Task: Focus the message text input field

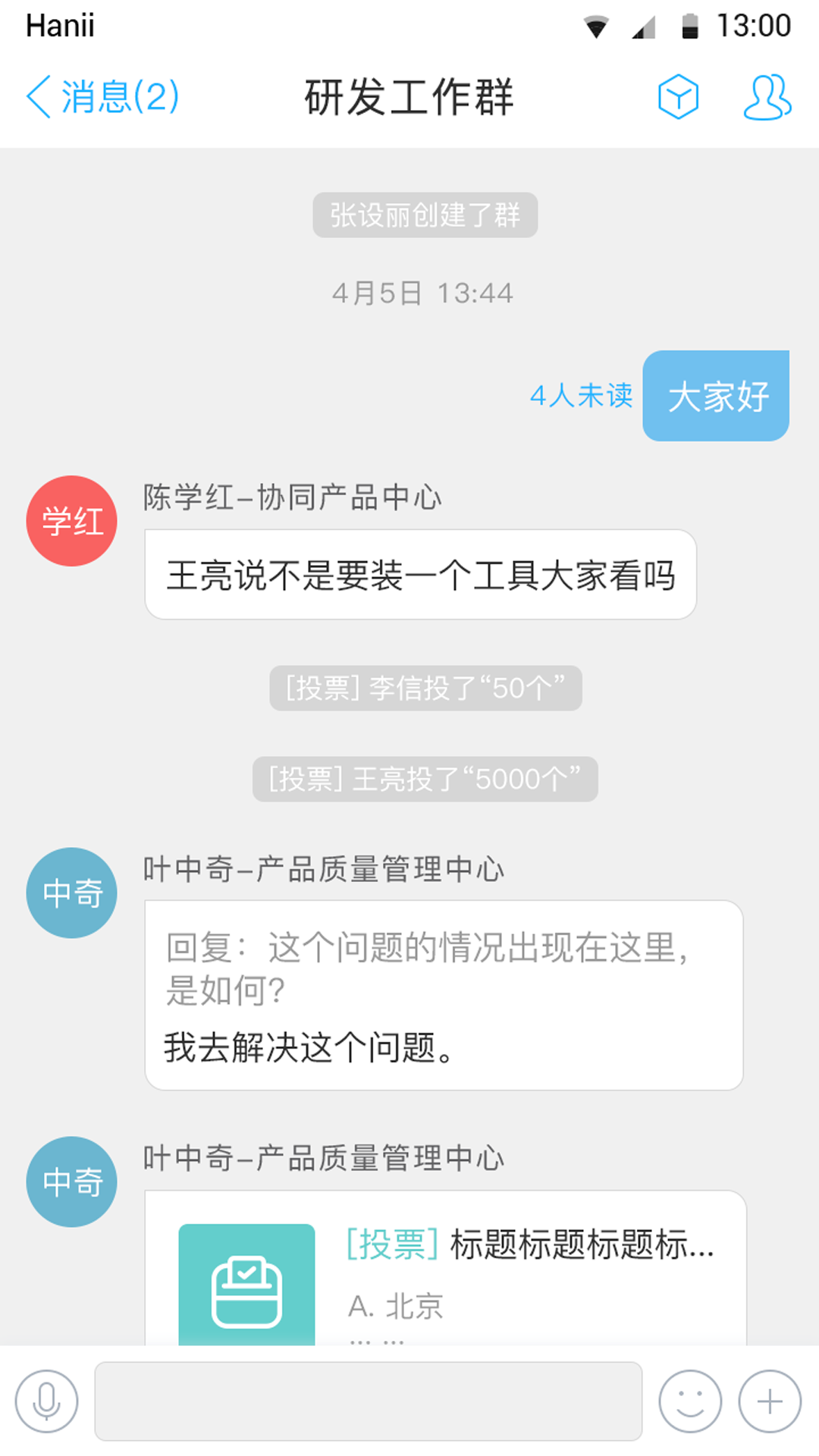Action: tap(368, 1401)
